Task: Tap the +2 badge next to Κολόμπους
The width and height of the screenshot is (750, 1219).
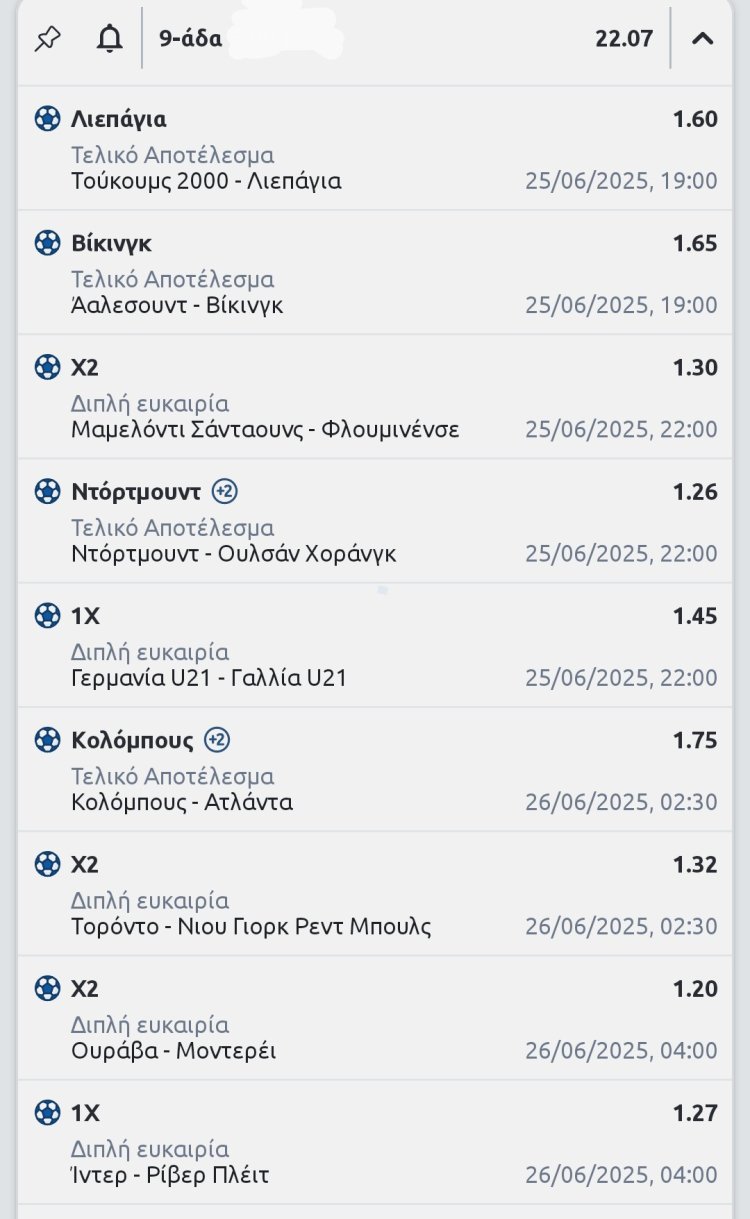Action: click(x=217, y=740)
